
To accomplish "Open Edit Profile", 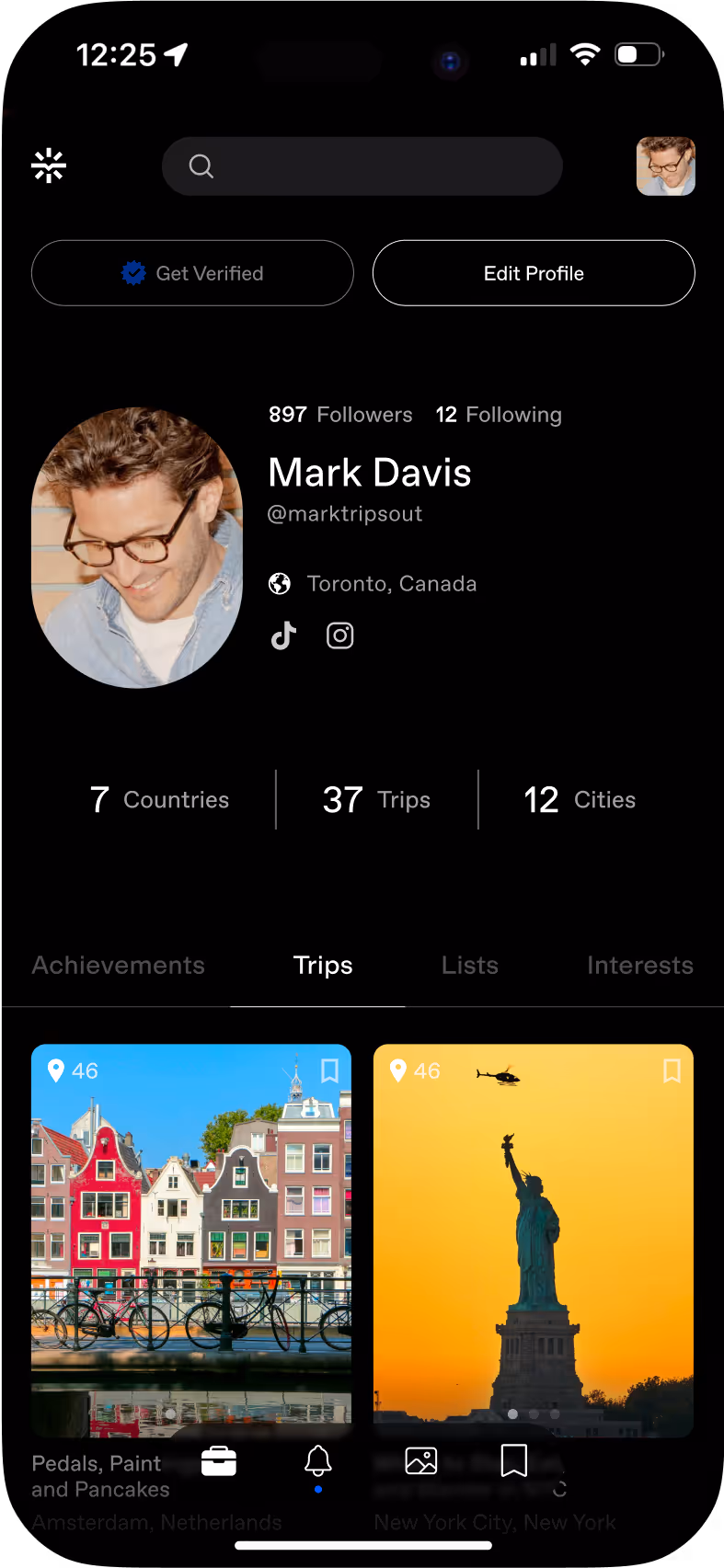I will 534,273.
